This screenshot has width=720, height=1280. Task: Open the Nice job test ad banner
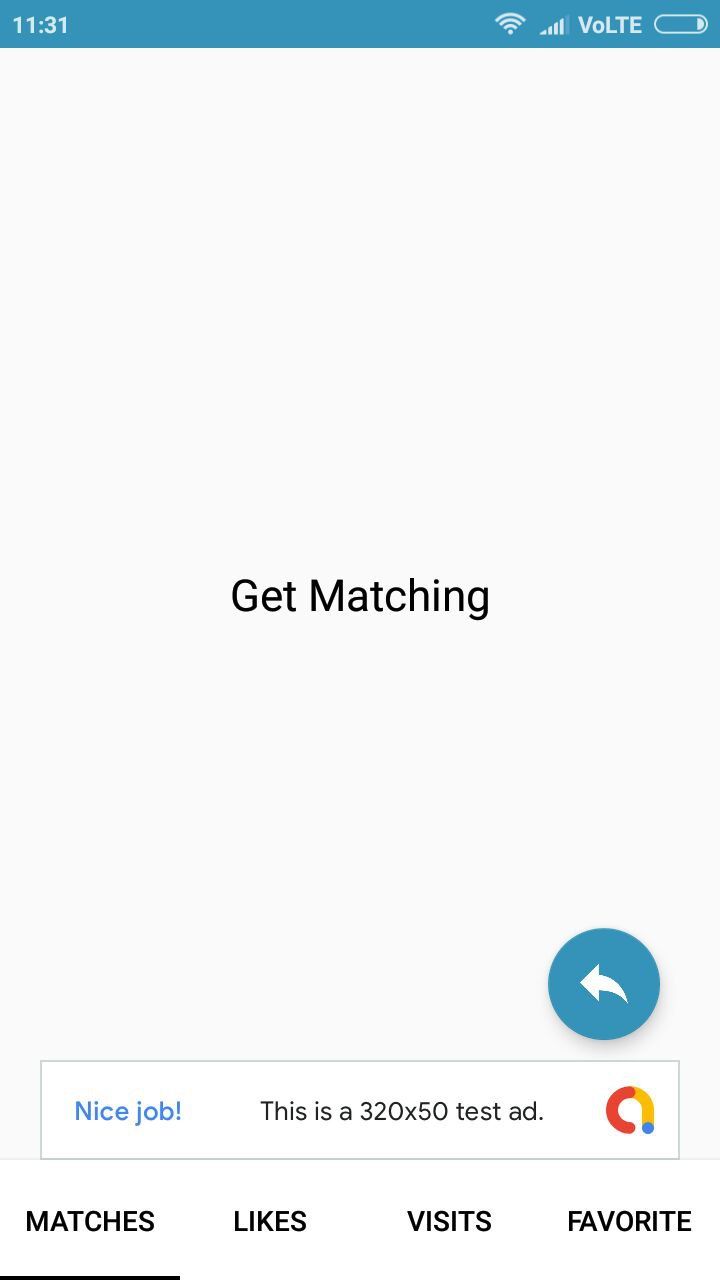click(x=360, y=1110)
